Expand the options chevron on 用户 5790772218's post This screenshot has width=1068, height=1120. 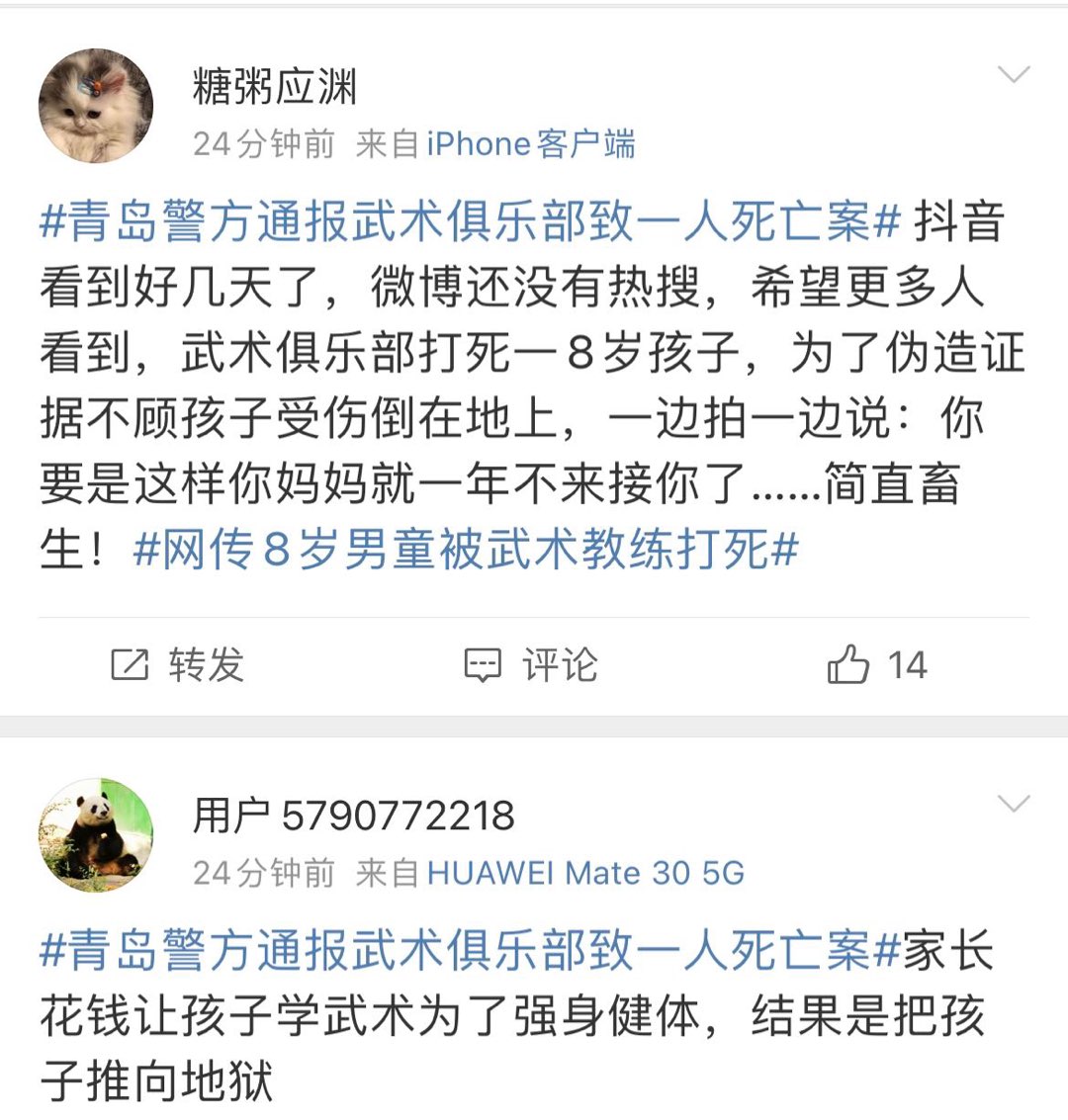[x=1014, y=803]
